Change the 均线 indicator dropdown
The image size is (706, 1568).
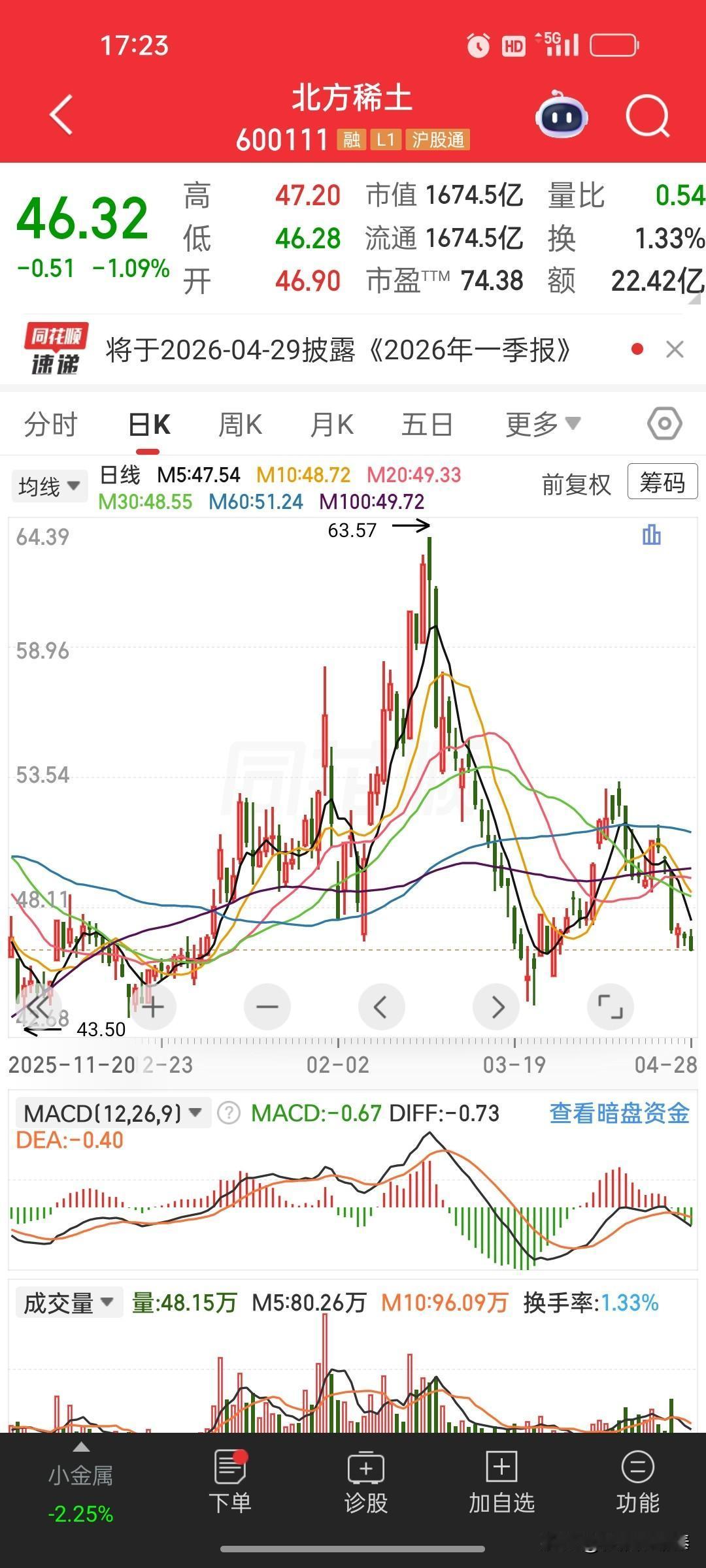pos(49,486)
